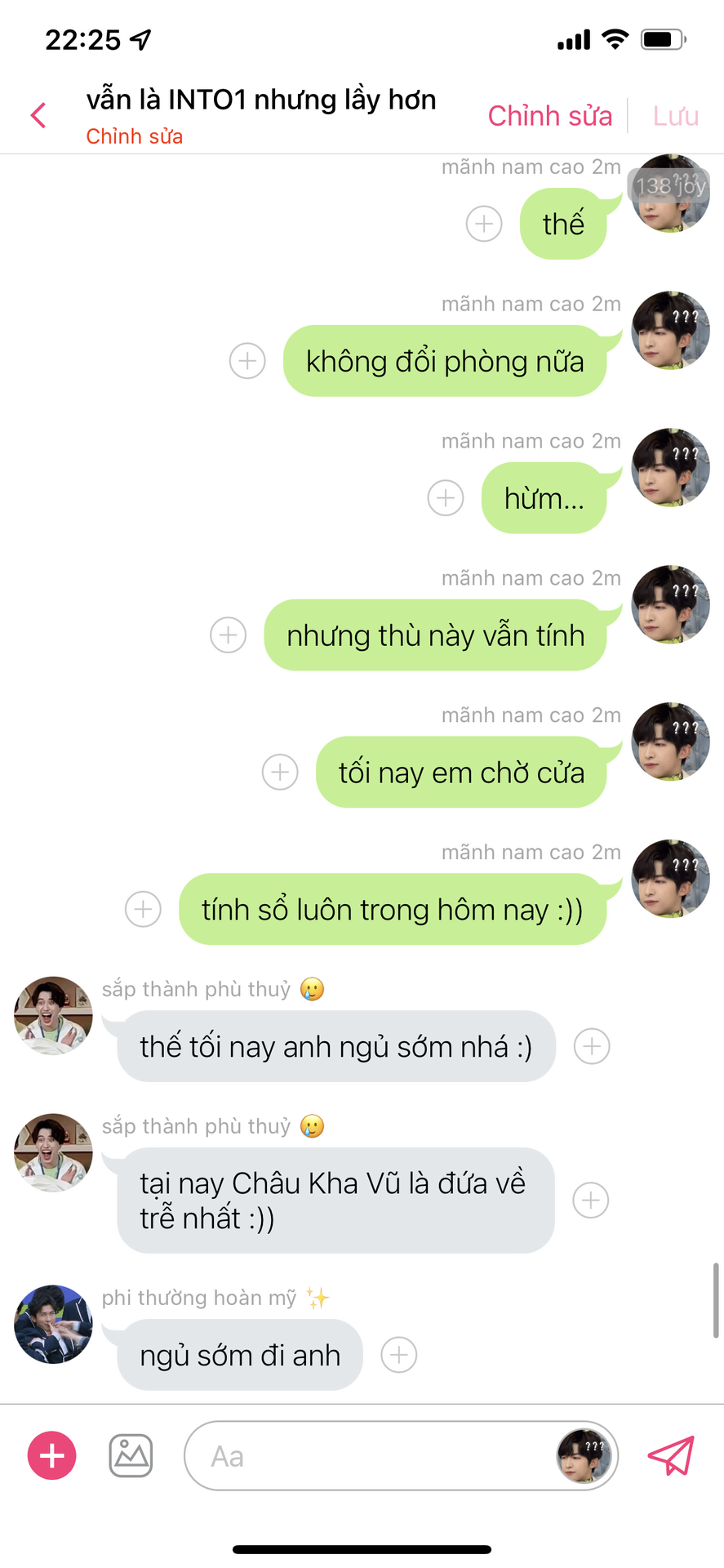The width and height of the screenshot is (724, 1568).
Task: Tap Chỉnh sửa in the top bar
Action: tap(549, 116)
